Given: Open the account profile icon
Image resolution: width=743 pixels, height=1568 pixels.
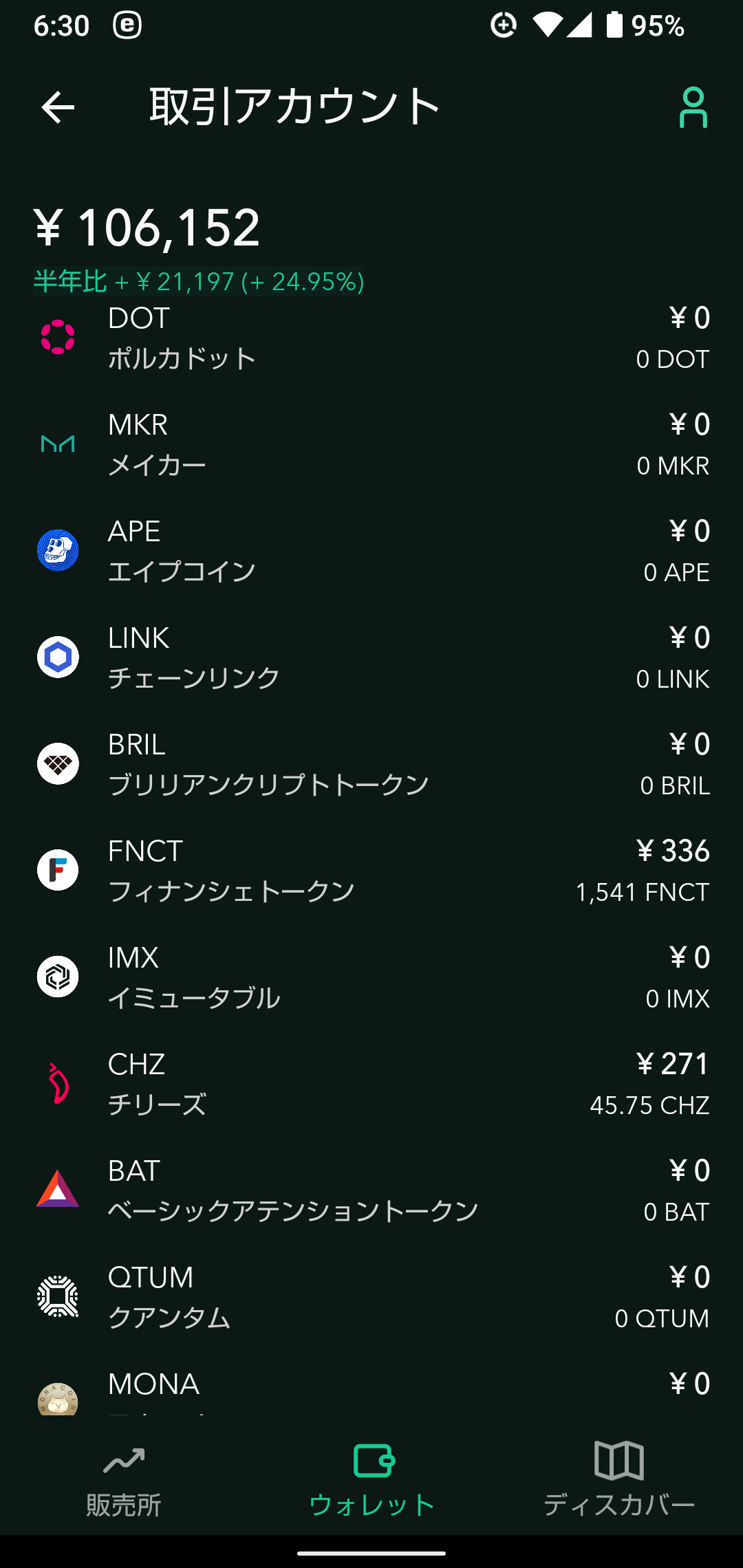Looking at the screenshot, I should (693, 107).
